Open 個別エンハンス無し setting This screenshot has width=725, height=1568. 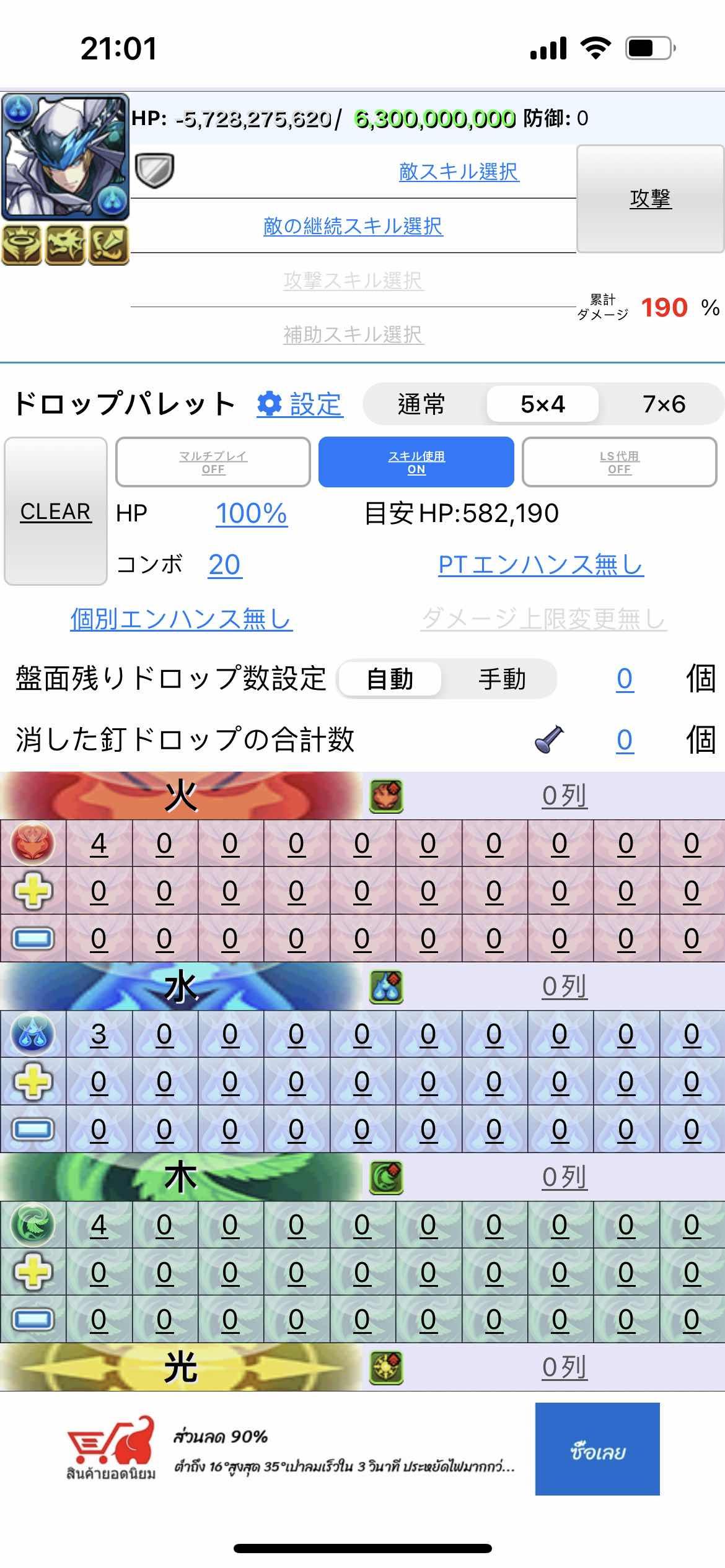coord(181,619)
